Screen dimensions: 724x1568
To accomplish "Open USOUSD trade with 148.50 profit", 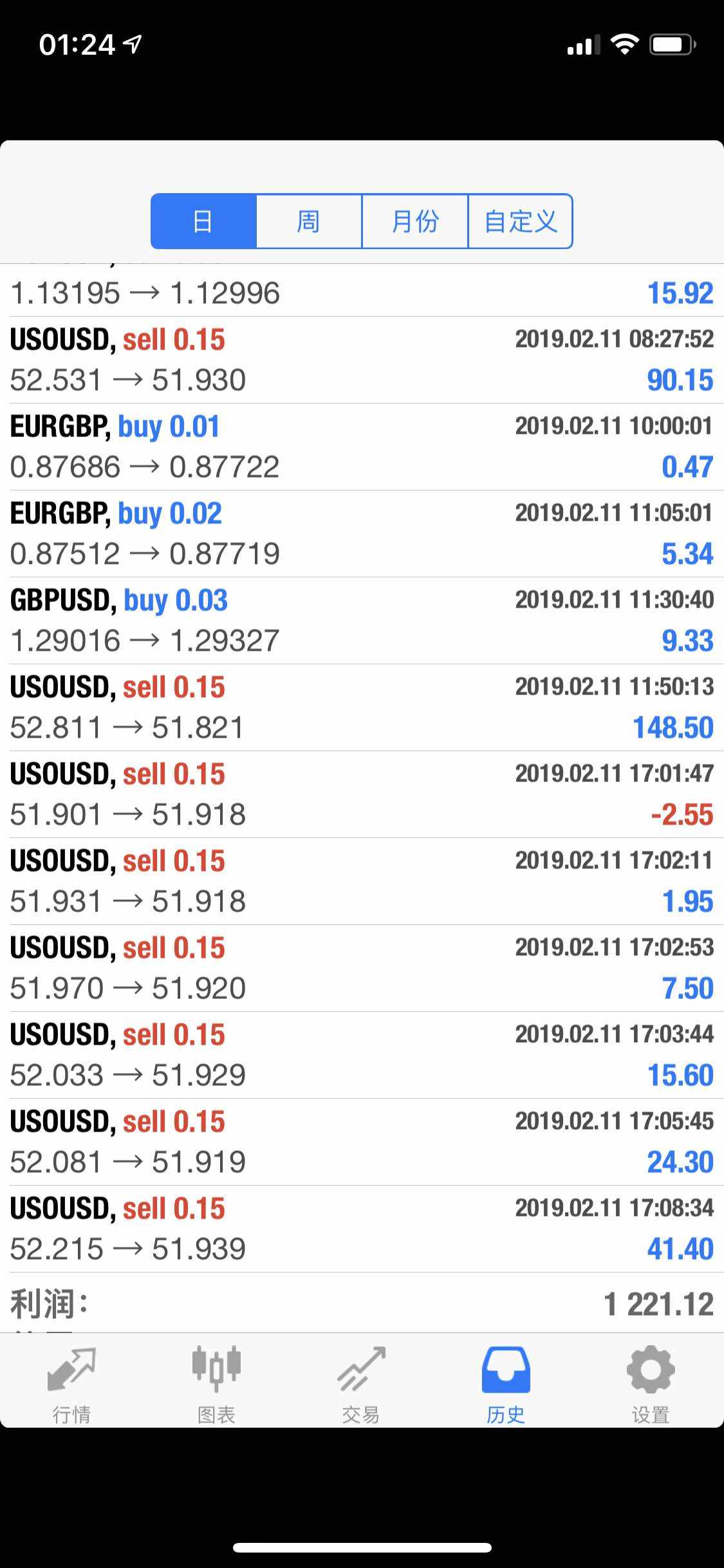I will pos(362,707).
